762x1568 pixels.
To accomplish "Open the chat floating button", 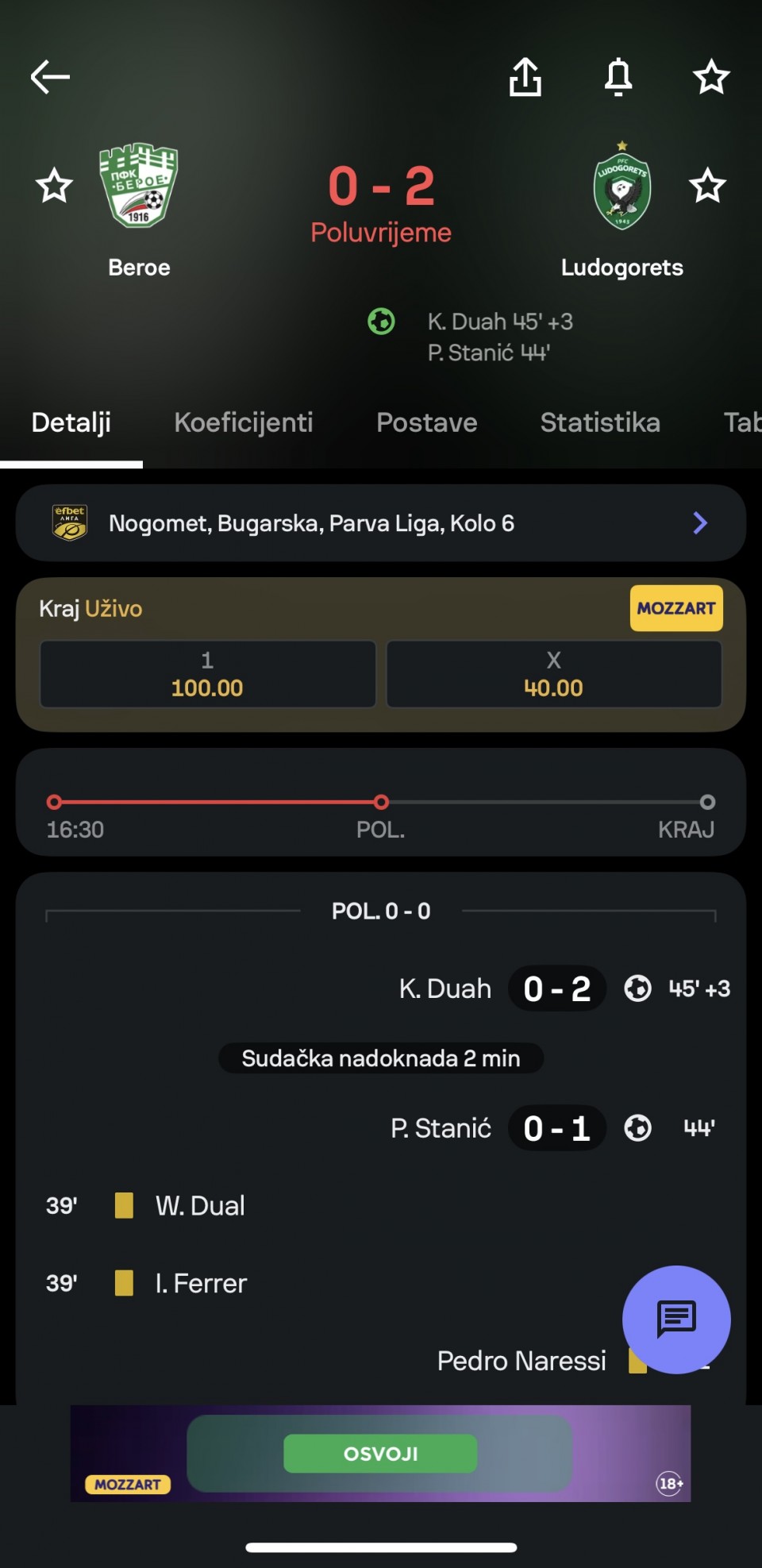I will coord(675,1319).
